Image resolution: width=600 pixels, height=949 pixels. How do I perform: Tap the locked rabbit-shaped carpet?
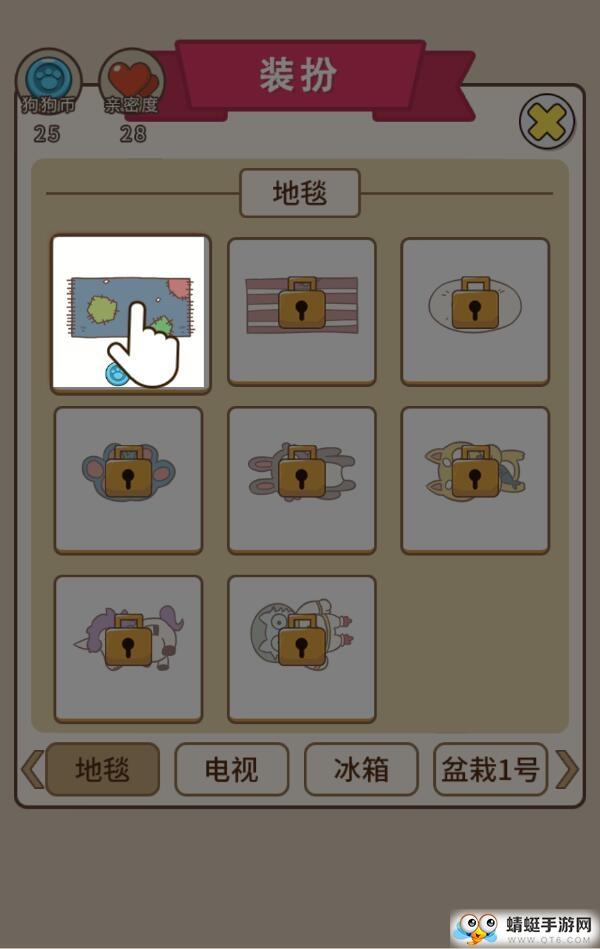point(302,479)
